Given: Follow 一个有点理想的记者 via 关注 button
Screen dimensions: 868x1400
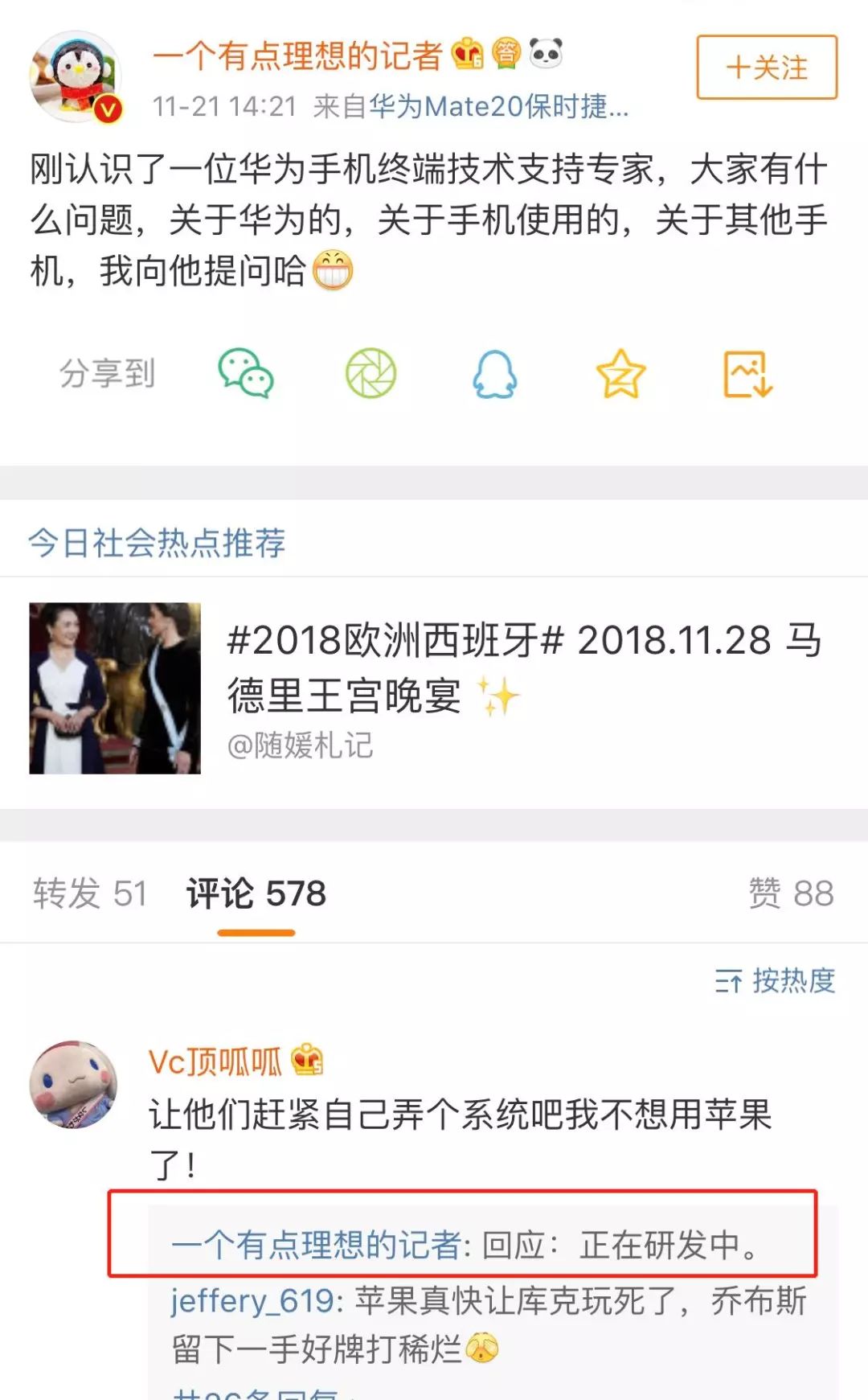Looking at the screenshot, I should click(x=766, y=68).
